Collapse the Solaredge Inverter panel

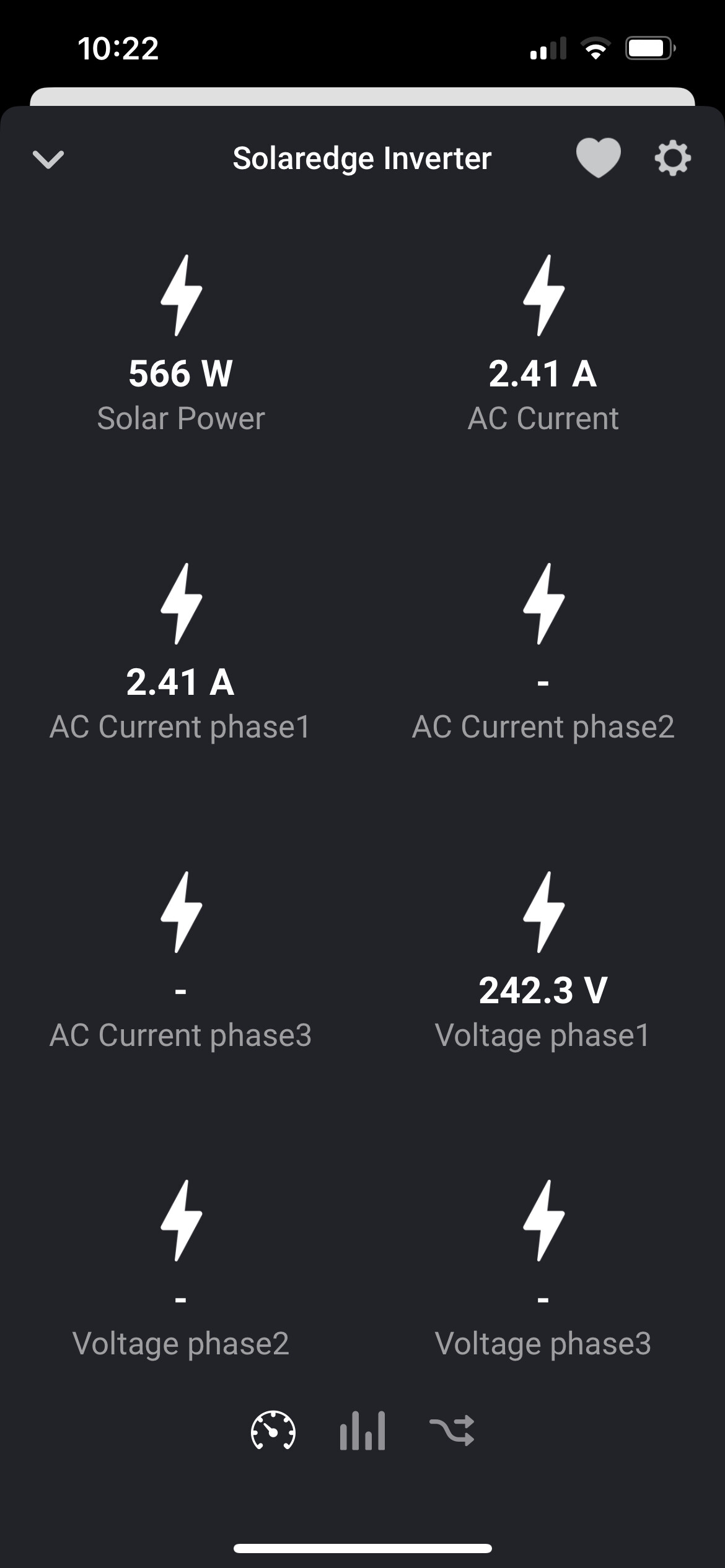pos(48,159)
